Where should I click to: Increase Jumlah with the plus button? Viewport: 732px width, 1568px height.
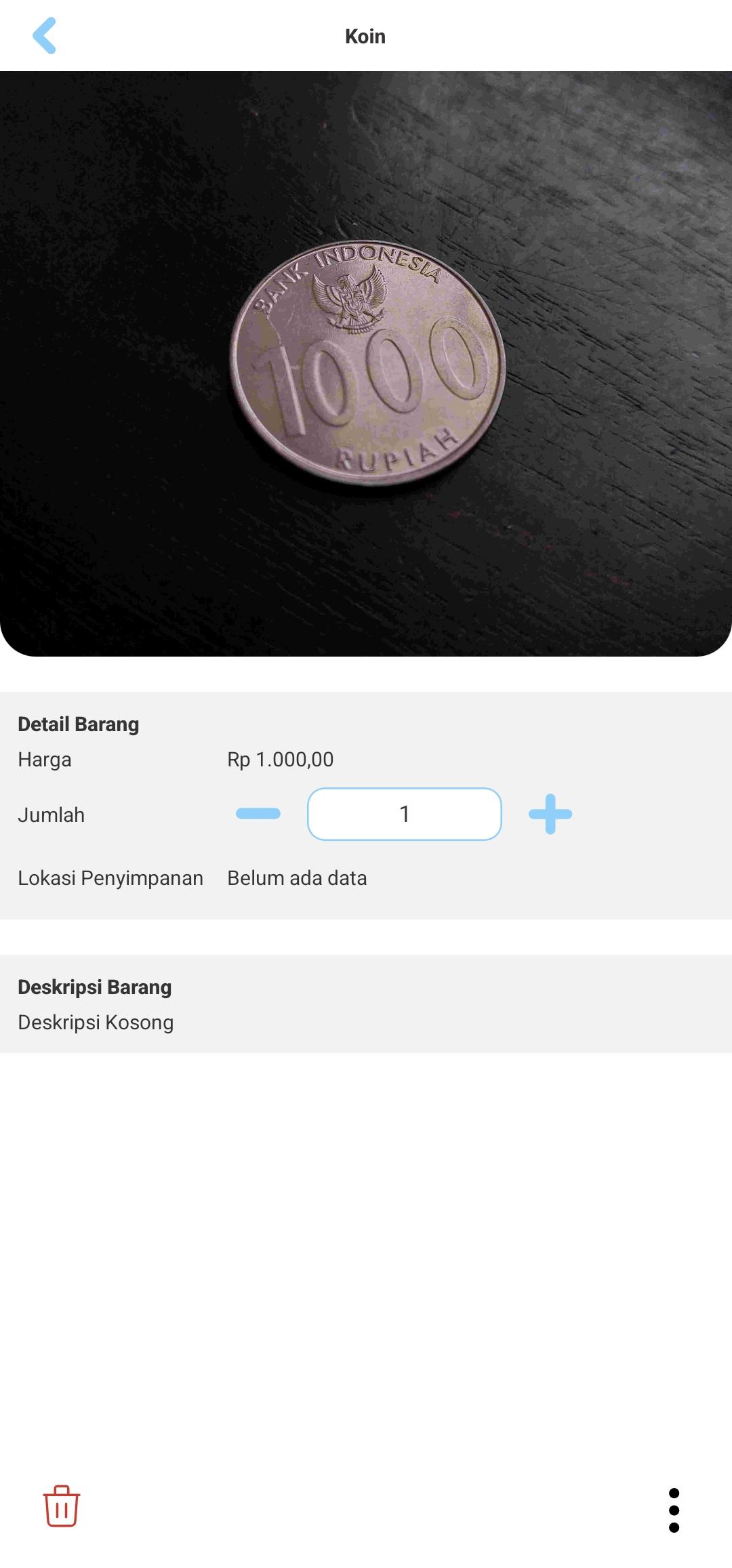point(550,814)
